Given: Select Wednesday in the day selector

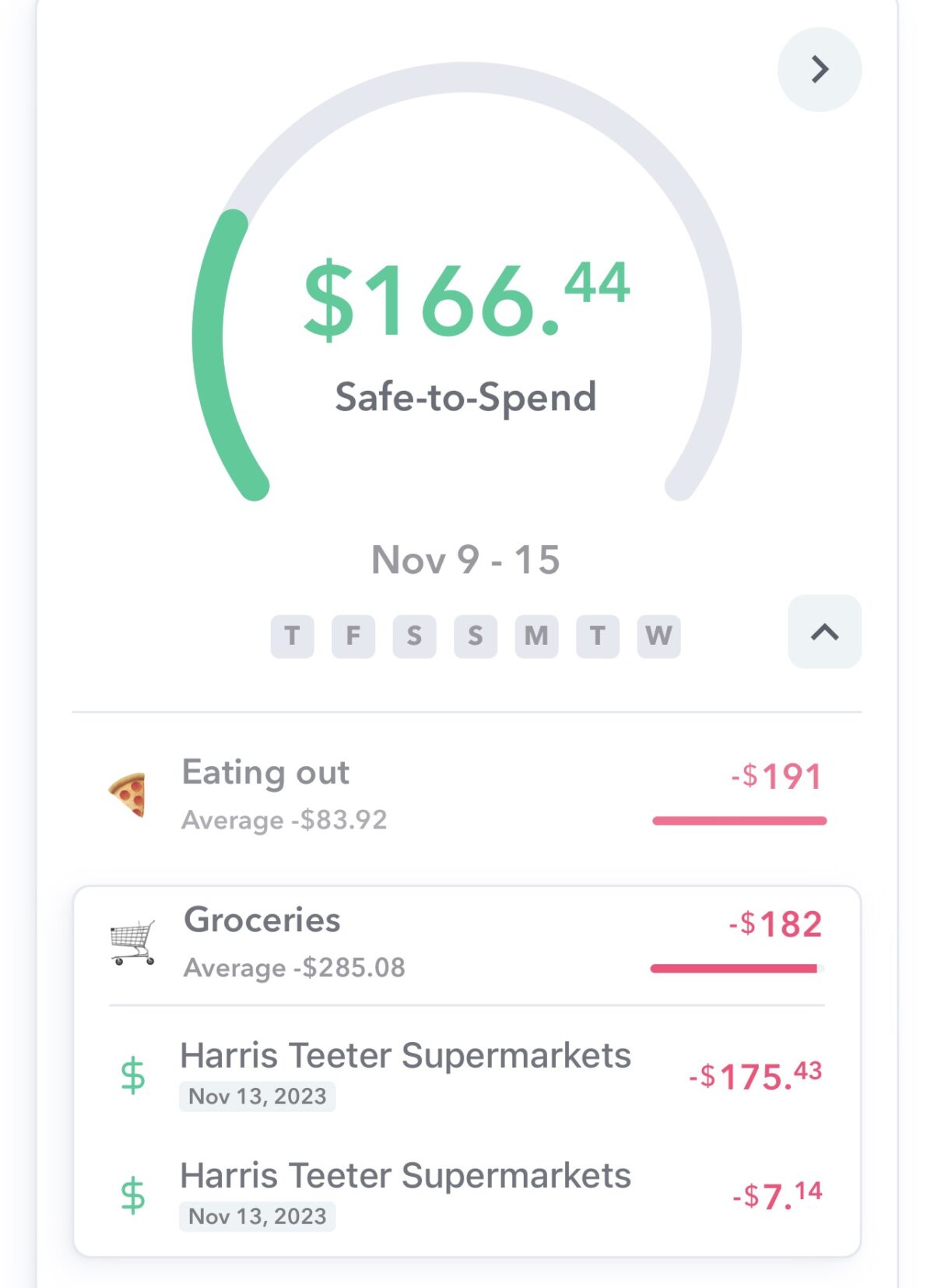Looking at the screenshot, I should coord(658,635).
